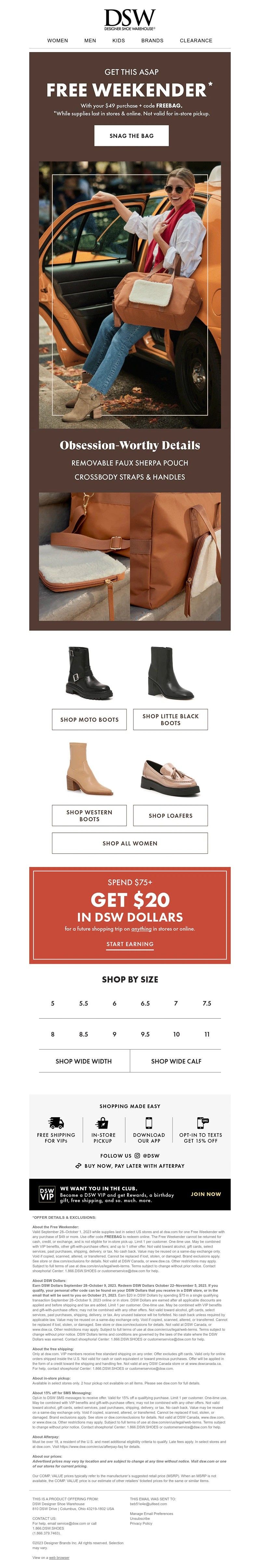Open the WOMEN navigation link
260x1568 pixels.
point(58,41)
